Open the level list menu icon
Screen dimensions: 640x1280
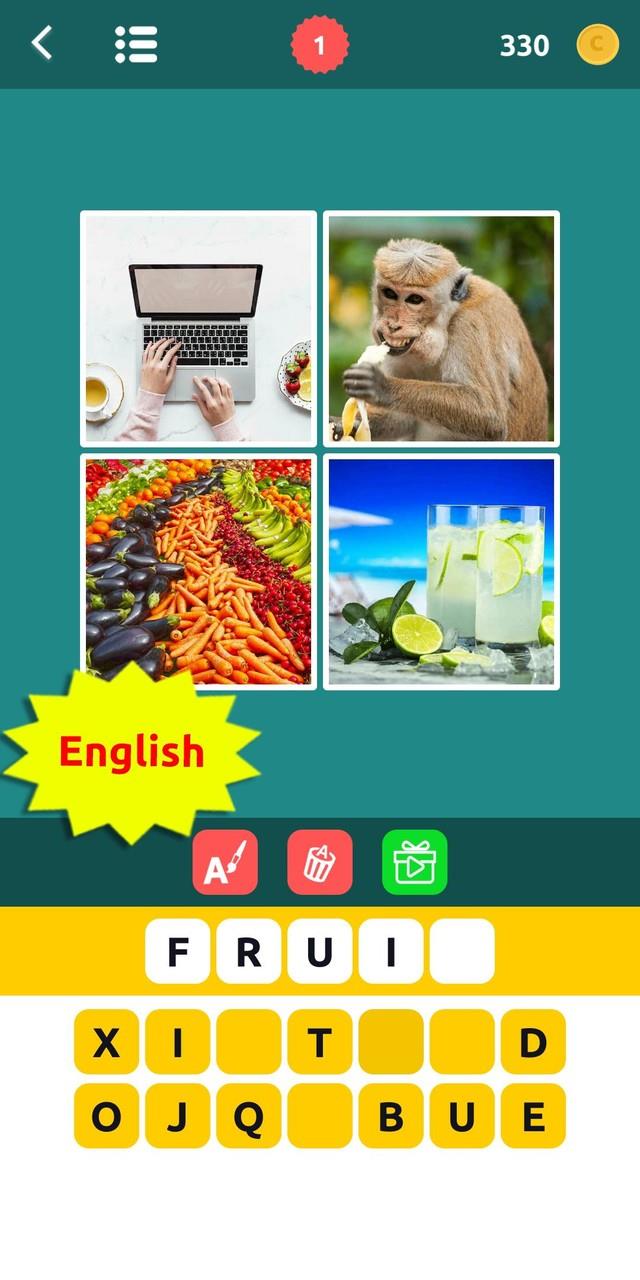pos(136,44)
